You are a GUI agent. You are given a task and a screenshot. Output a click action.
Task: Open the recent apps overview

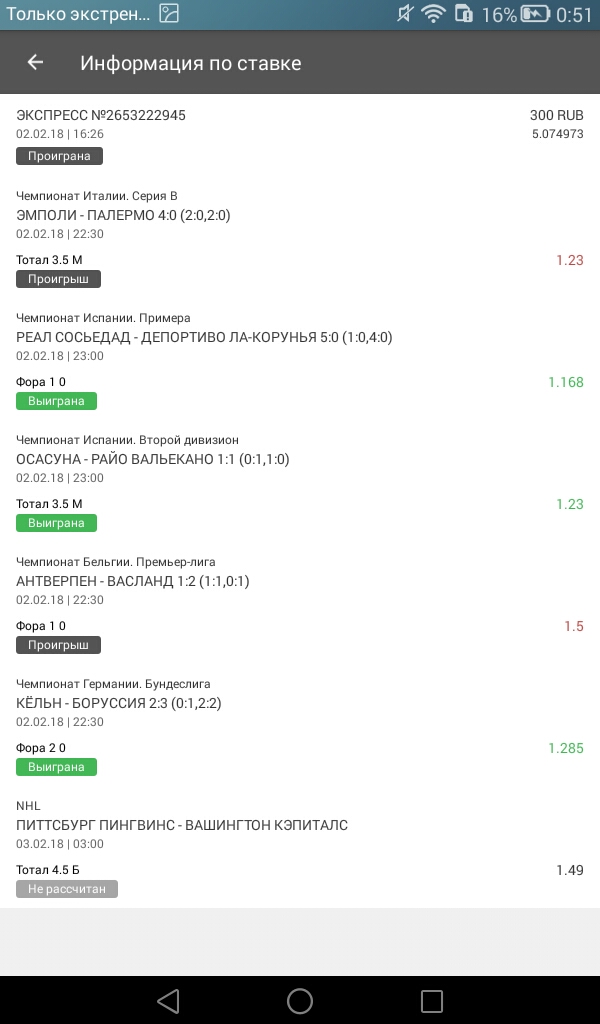[431, 1000]
